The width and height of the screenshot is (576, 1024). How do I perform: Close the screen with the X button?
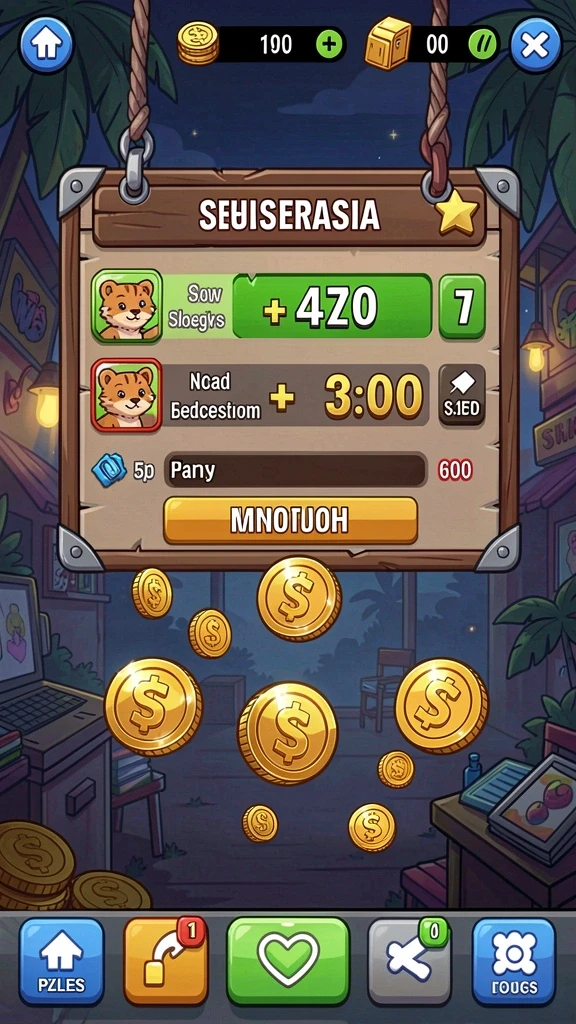[536, 44]
